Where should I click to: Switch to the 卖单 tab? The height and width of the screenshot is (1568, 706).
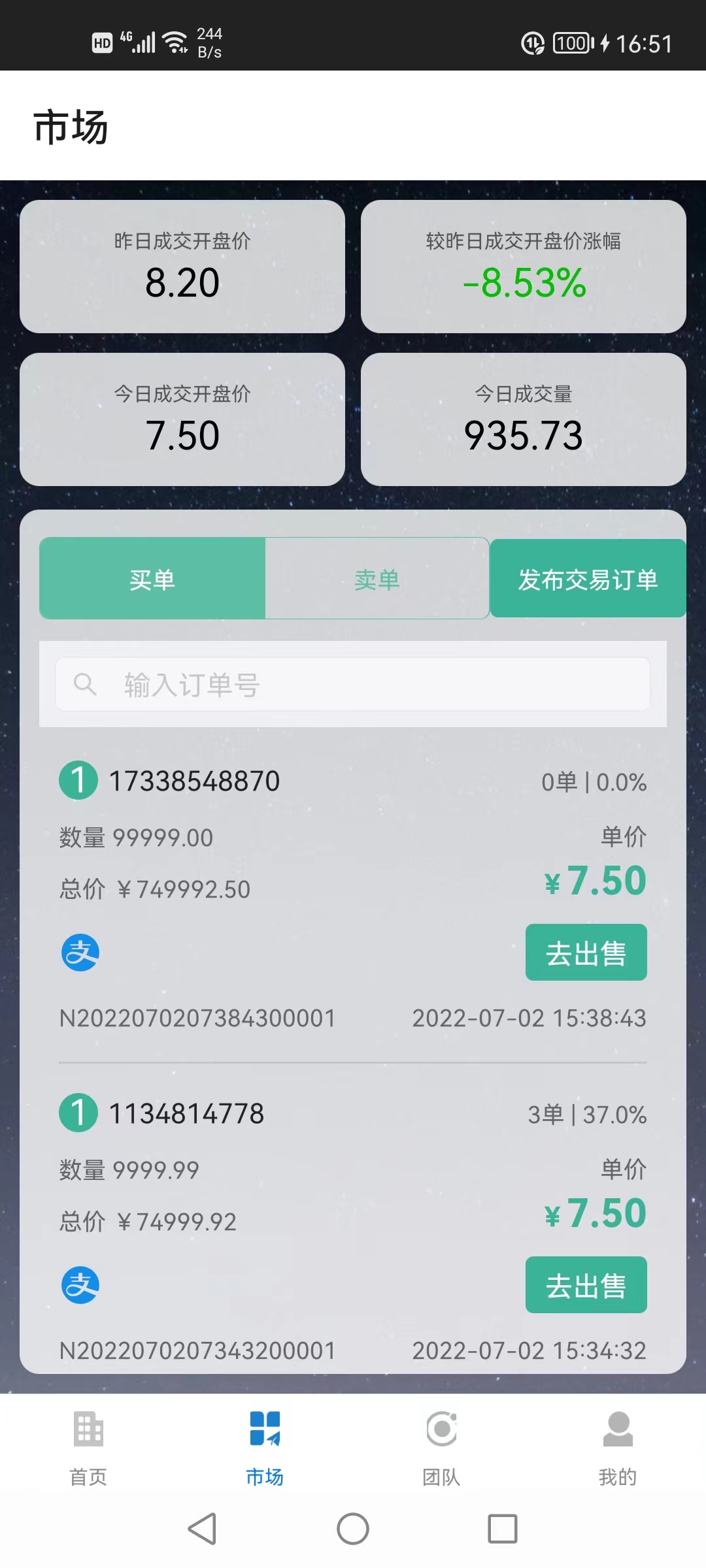377,579
